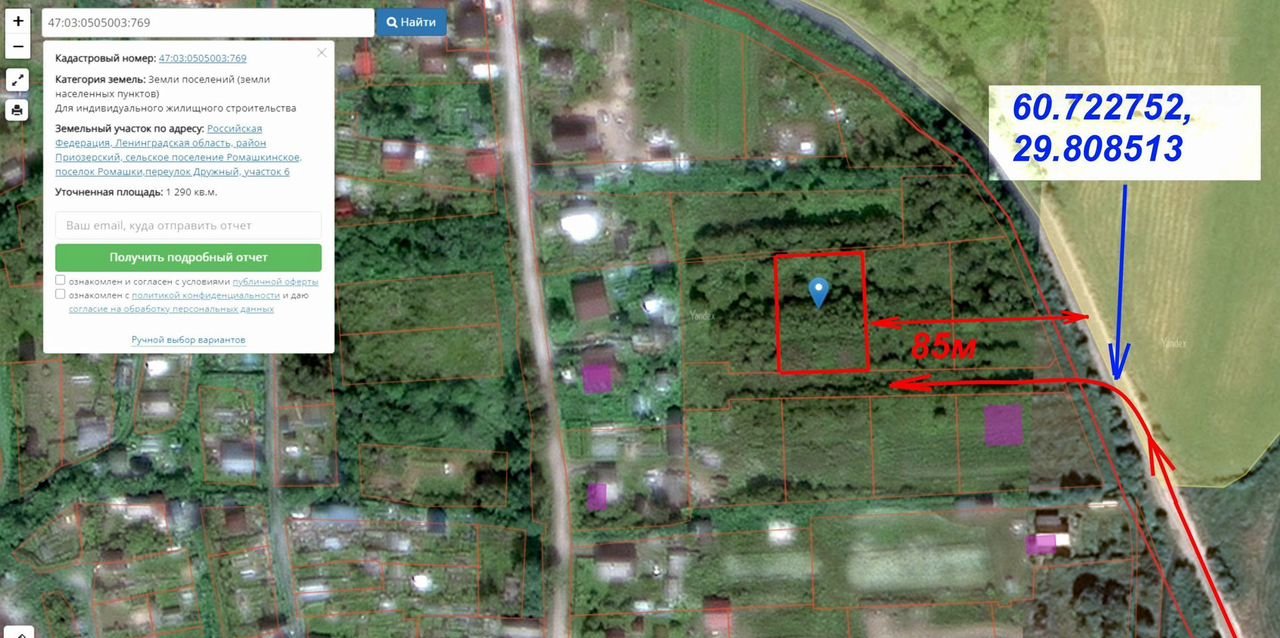Zoom out of the map
Image resolution: width=1280 pixels, height=638 pixels.
(18, 47)
